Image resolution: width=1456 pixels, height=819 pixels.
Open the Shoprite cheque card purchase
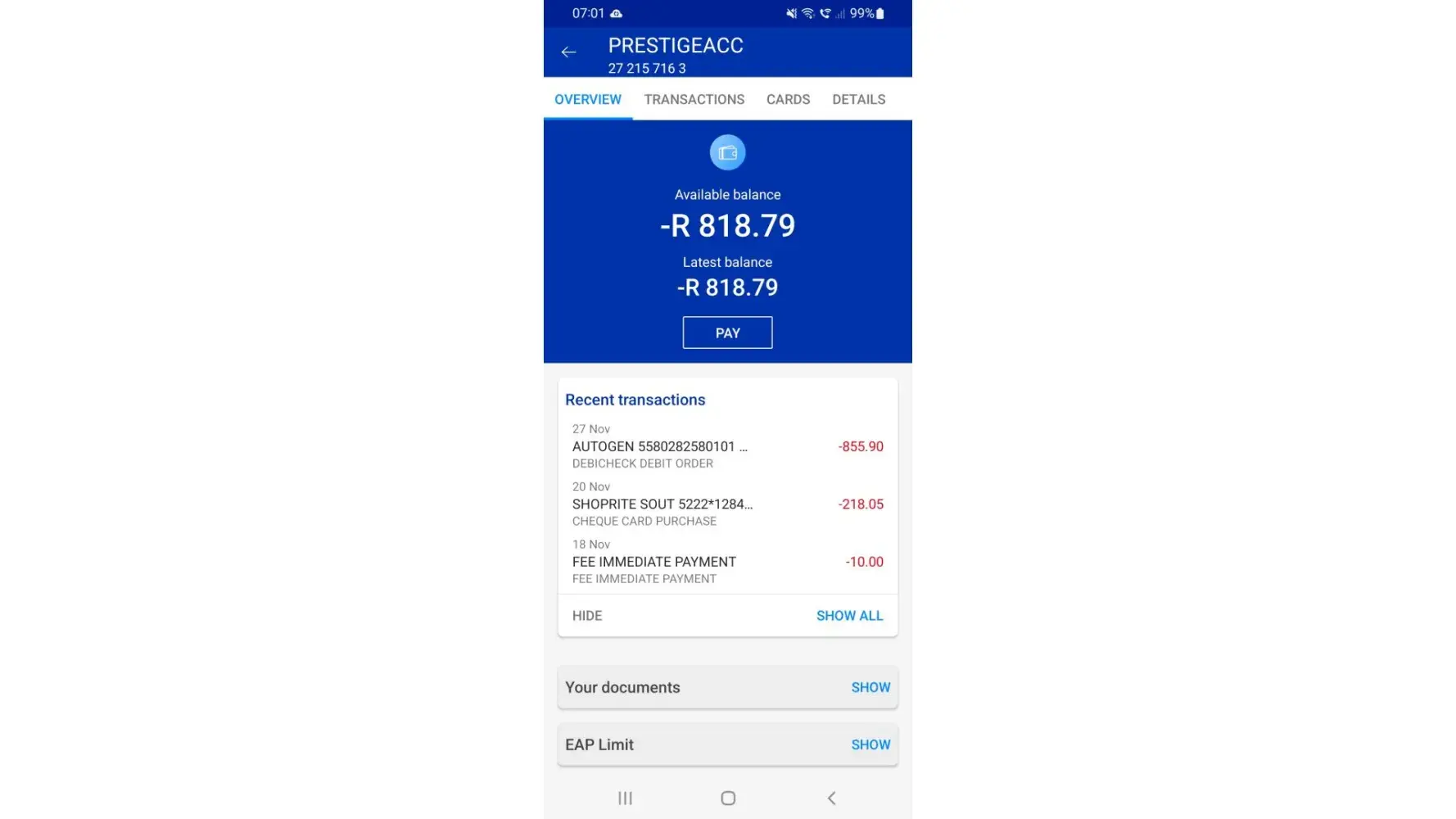[727, 504]
